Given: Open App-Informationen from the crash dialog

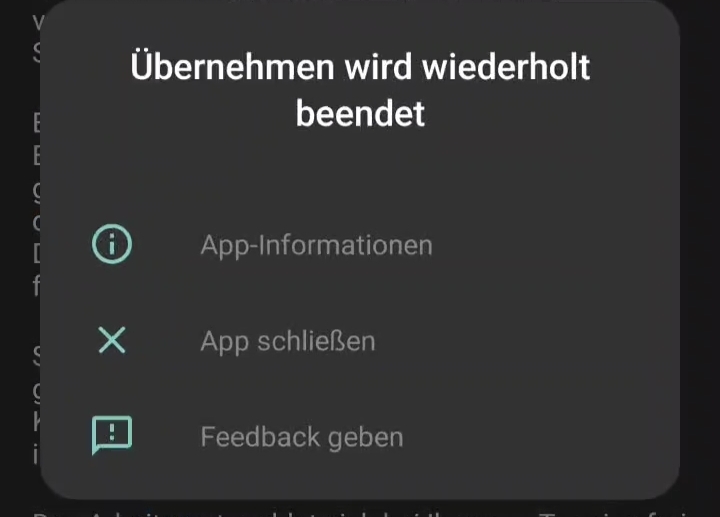Looking at the screenshot, I should point(316,245).
